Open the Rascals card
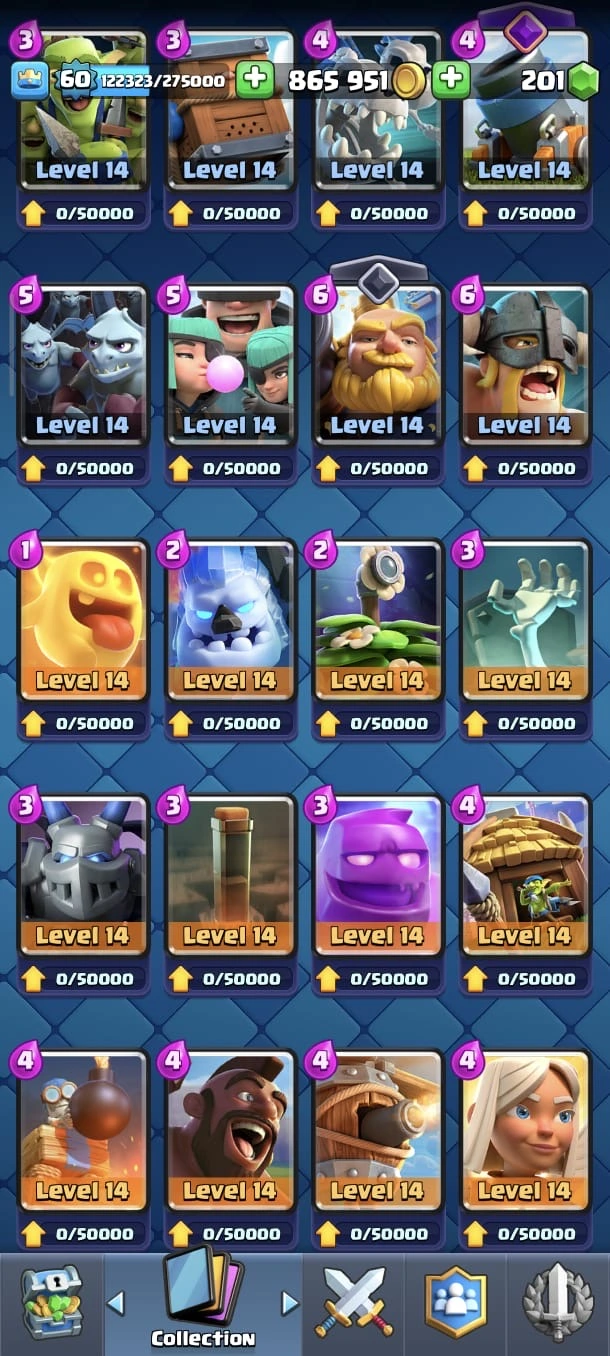 pos(229,365)
